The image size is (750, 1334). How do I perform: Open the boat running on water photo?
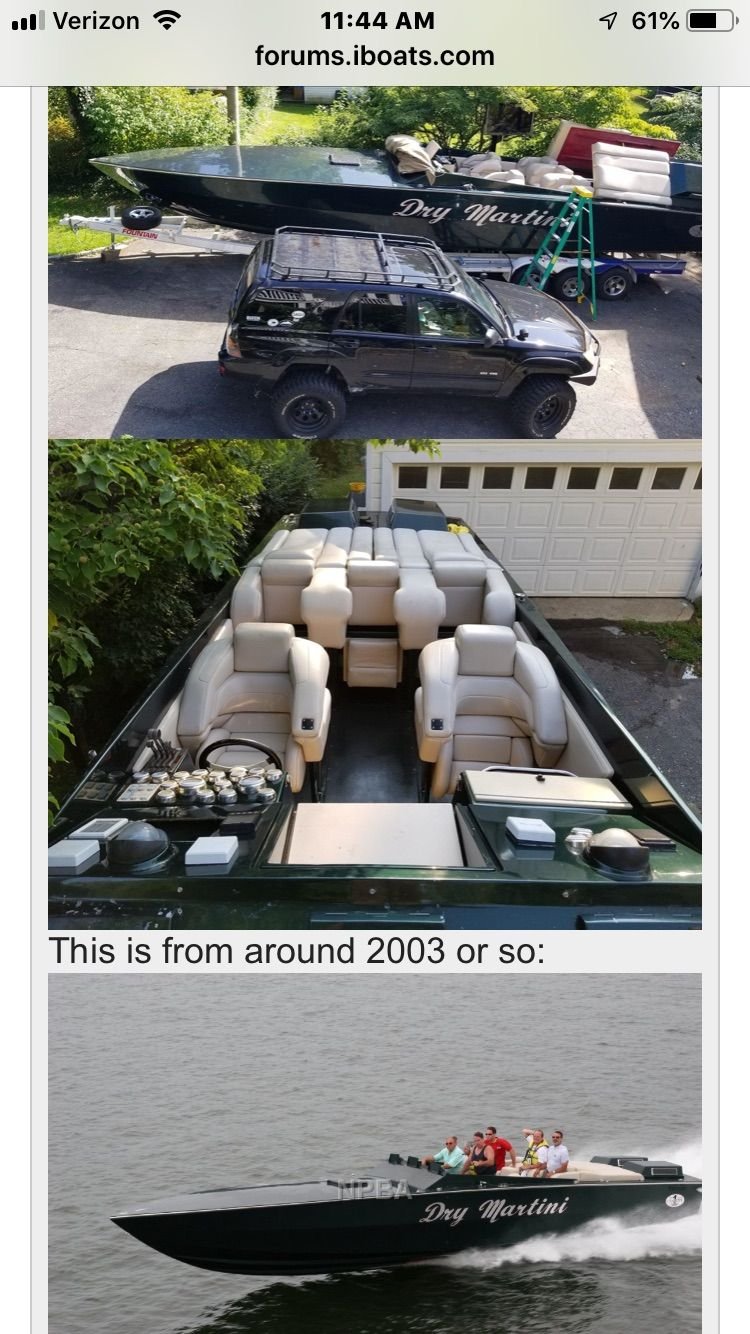point(375,1153)
